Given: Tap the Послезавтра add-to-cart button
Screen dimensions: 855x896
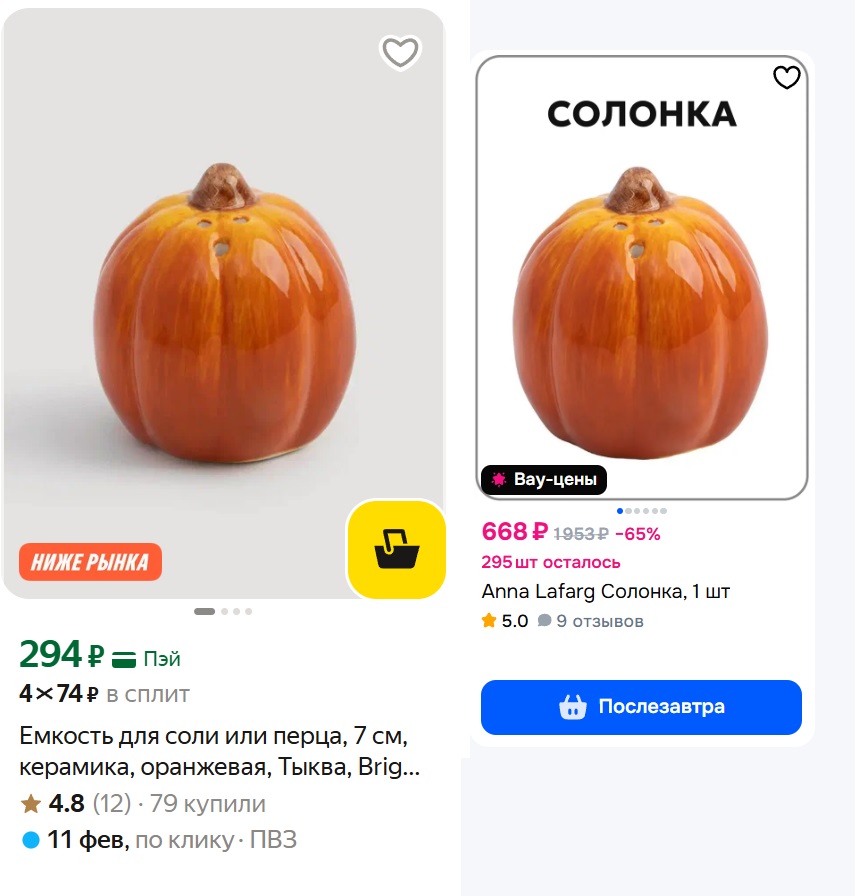Looking at the screenshot, I should (x=641, y=707).
